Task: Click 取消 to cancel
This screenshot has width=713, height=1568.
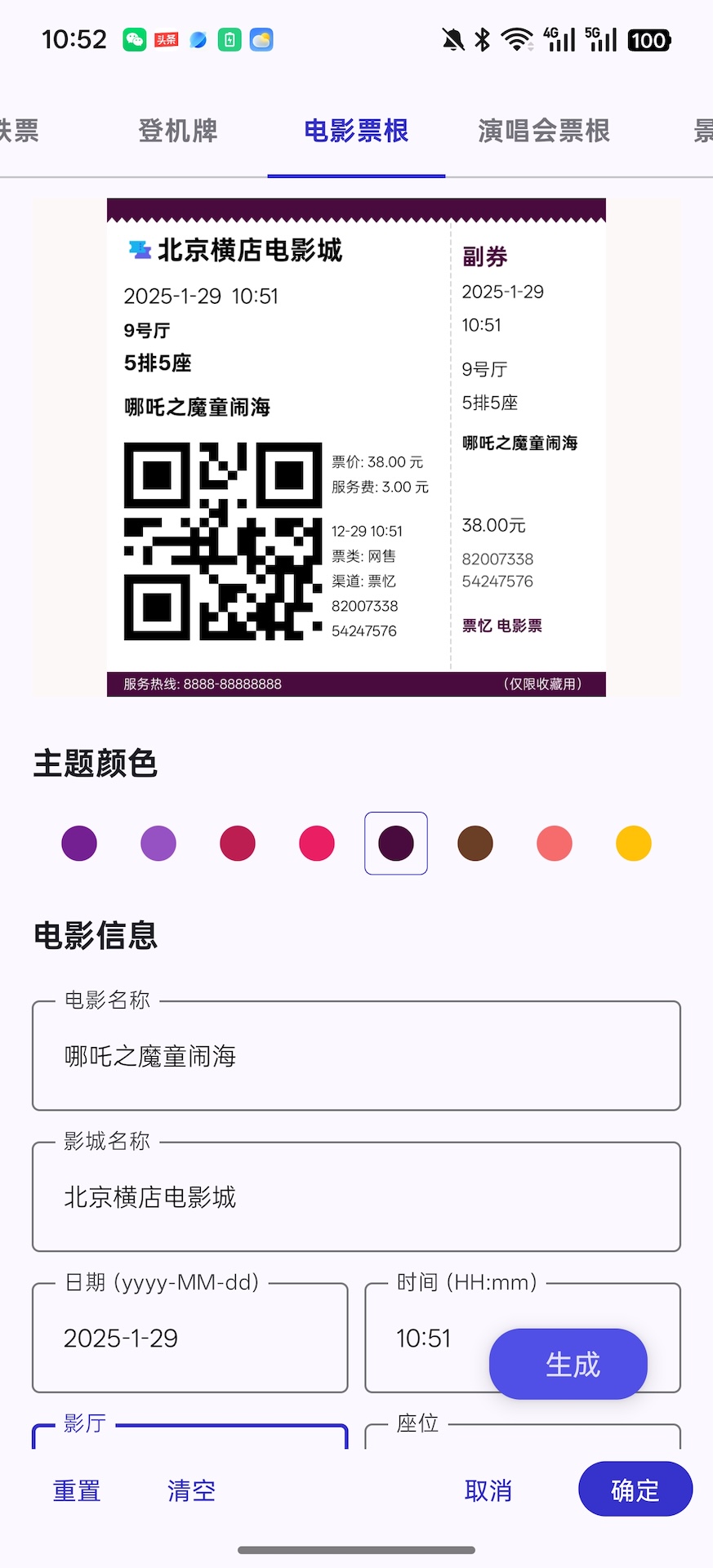Action: click(488, 1489)
